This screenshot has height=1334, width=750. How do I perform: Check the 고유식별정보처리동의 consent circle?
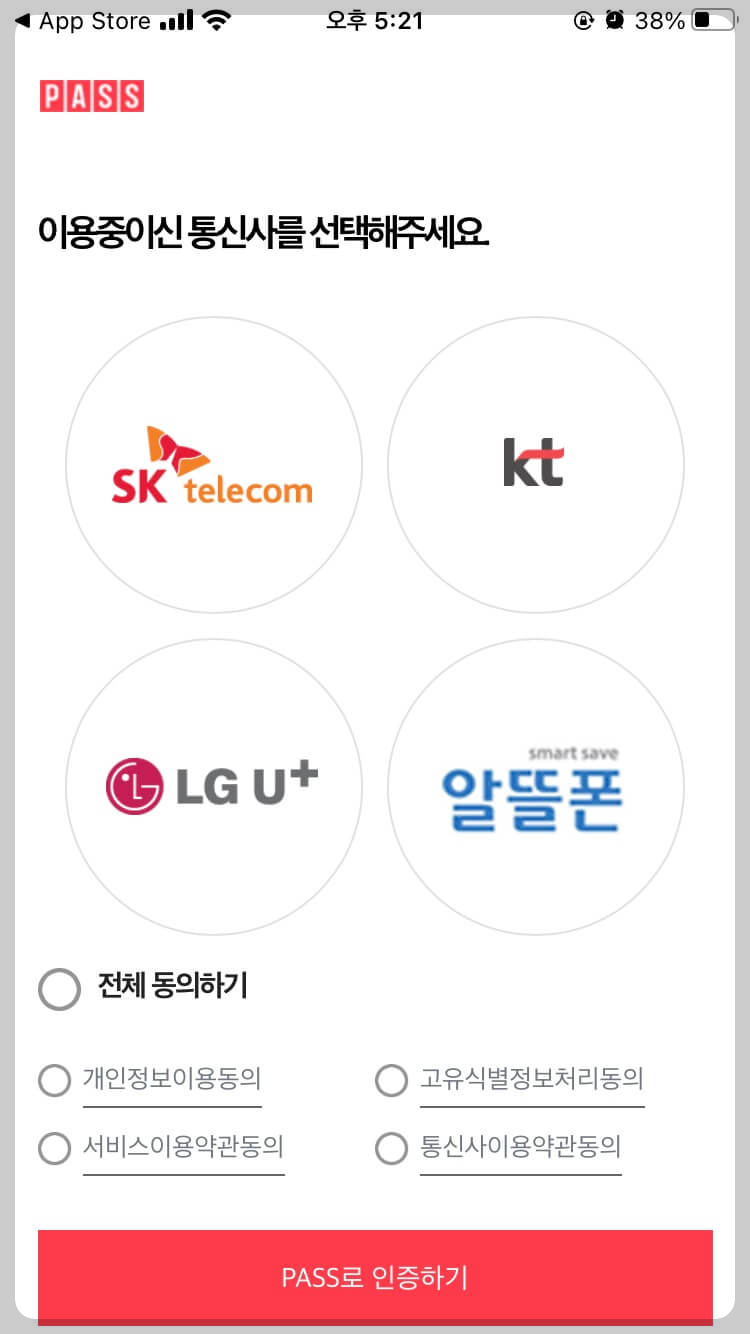[391, 1080]
